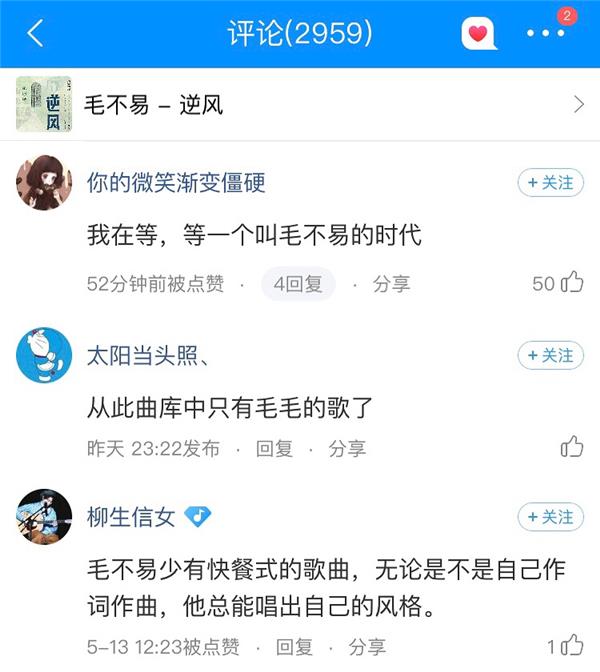The width and height of the screenshot is (600, 672).
Task: Follow user 太阳当头照、
Action: click(550, 355)
